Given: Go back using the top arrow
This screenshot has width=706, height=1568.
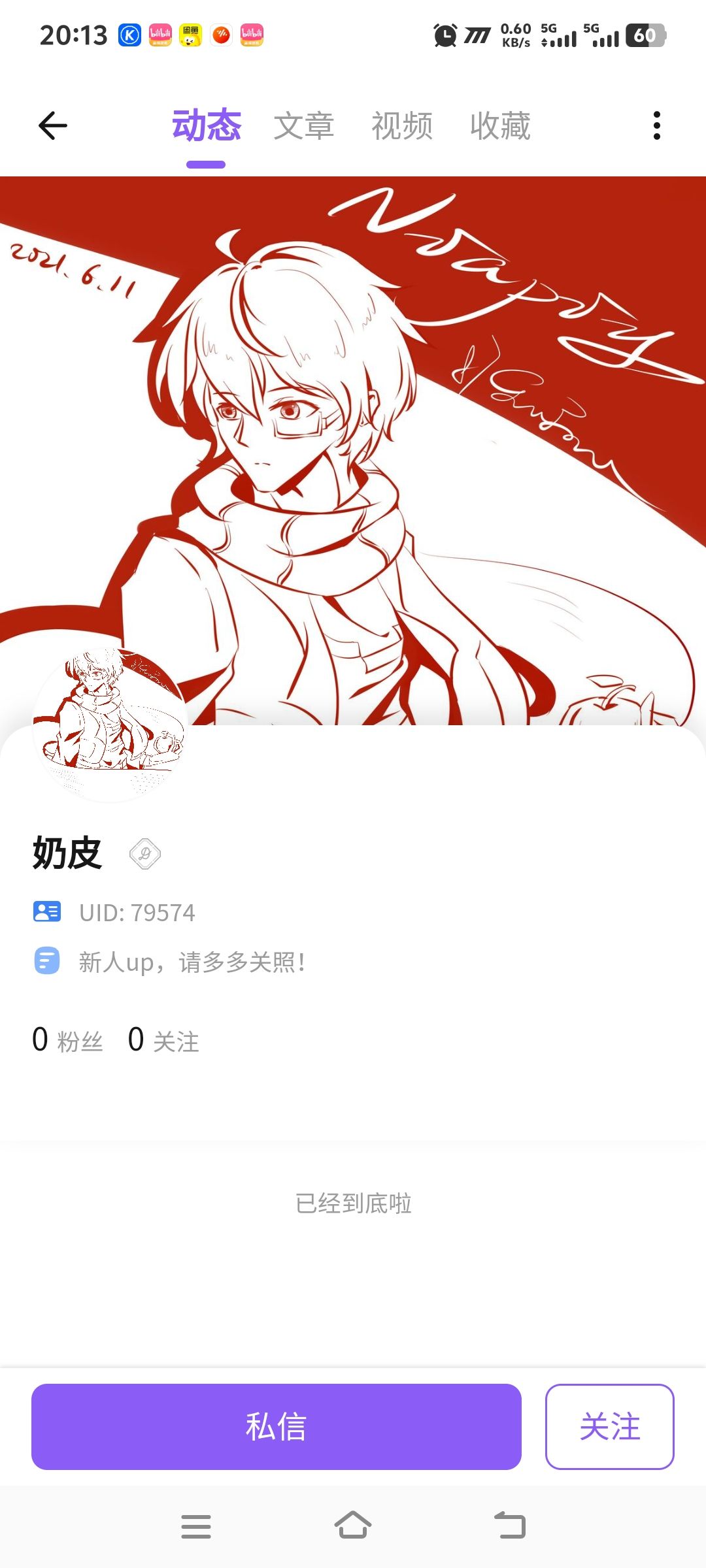Looking at the screenshot, I should click(53, 125).
